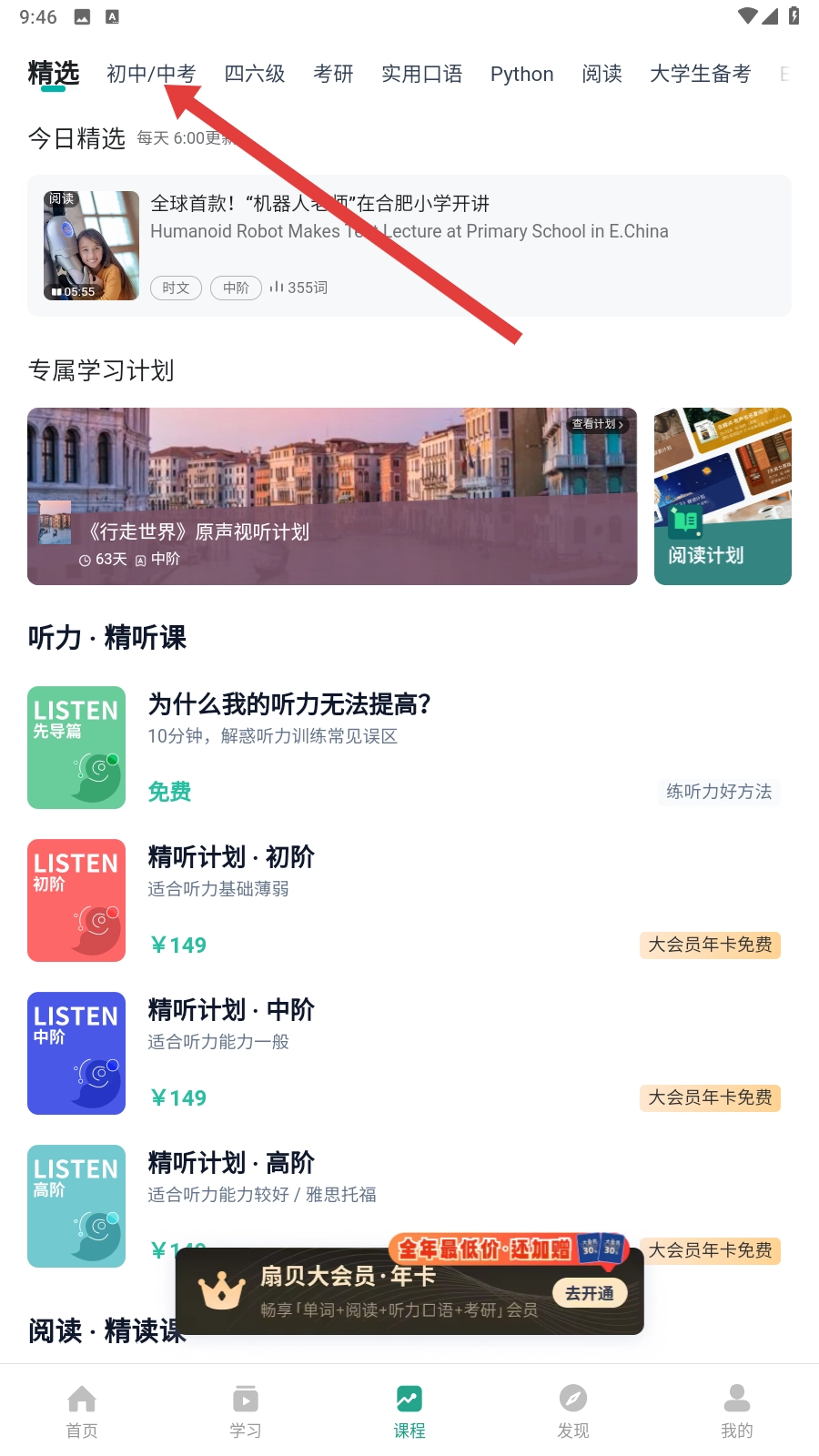819x1456 pixels.
Task: Open the Python tab
Action: tap(521, 74)
